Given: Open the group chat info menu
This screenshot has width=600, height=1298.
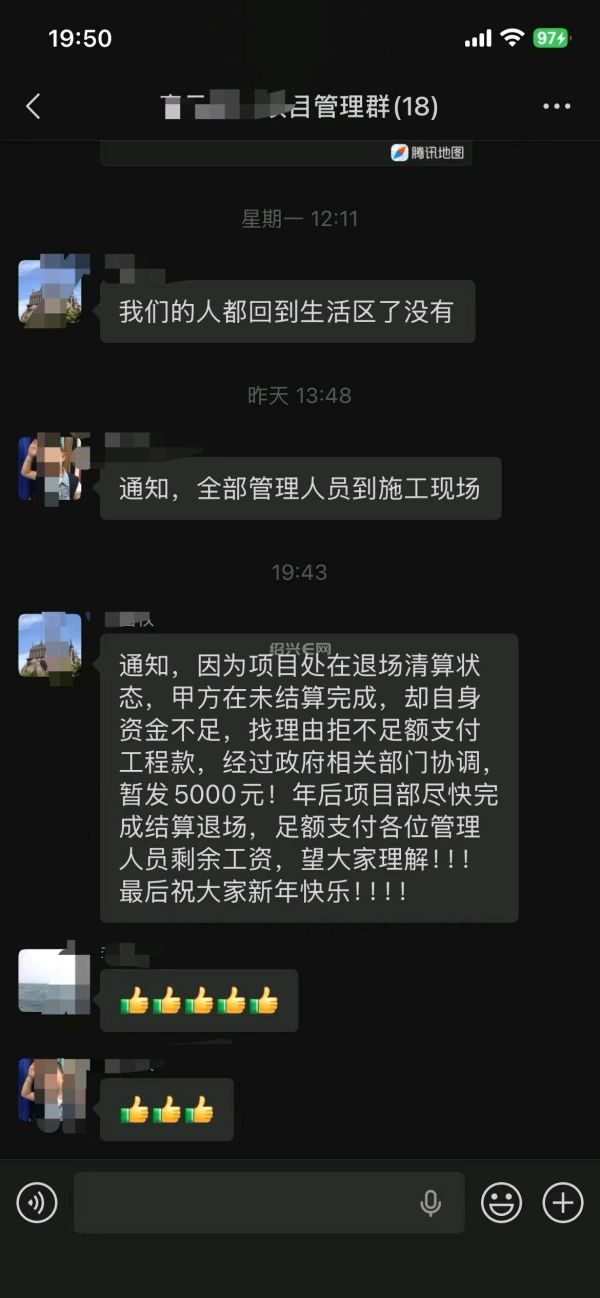Looking at the screenshot, I should click(556, 106).
